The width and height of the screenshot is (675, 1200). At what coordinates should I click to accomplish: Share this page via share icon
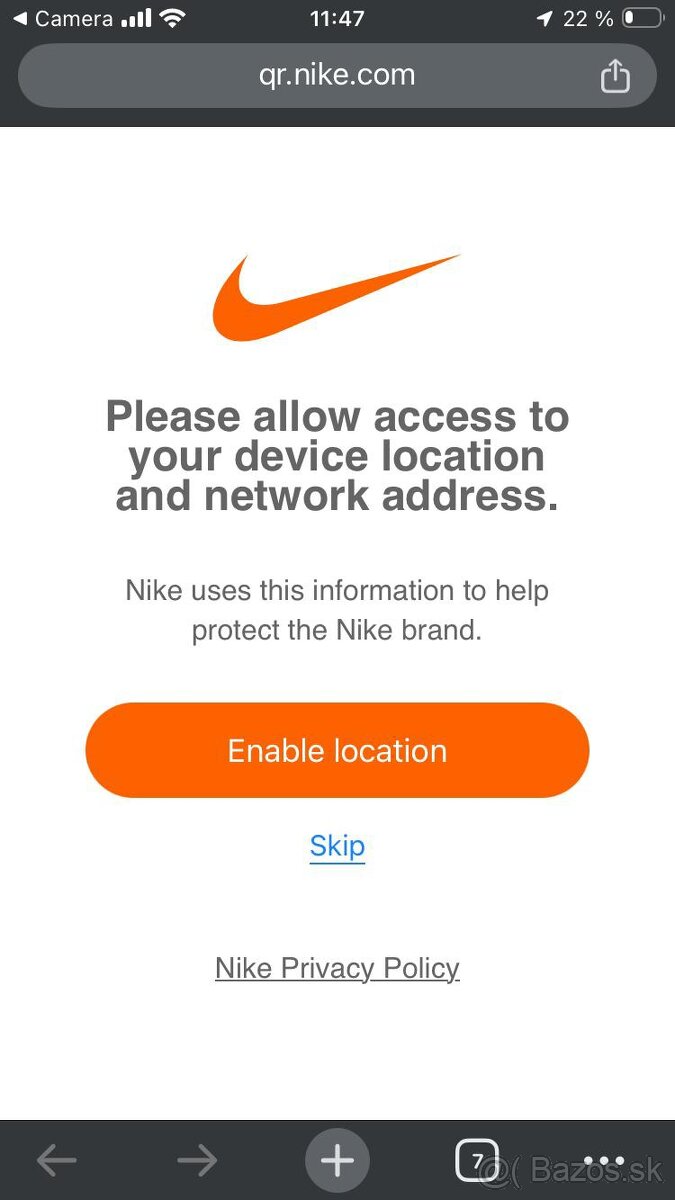pyautogui.click(x=615, y=76)
